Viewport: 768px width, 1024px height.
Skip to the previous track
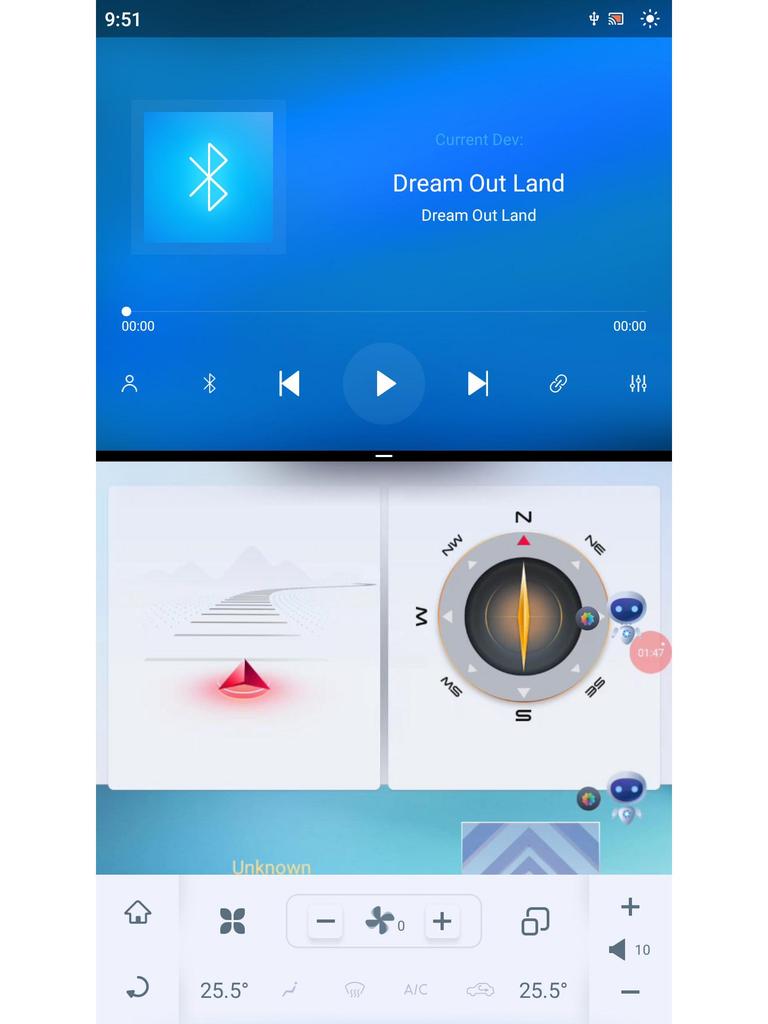coord(289,383)
